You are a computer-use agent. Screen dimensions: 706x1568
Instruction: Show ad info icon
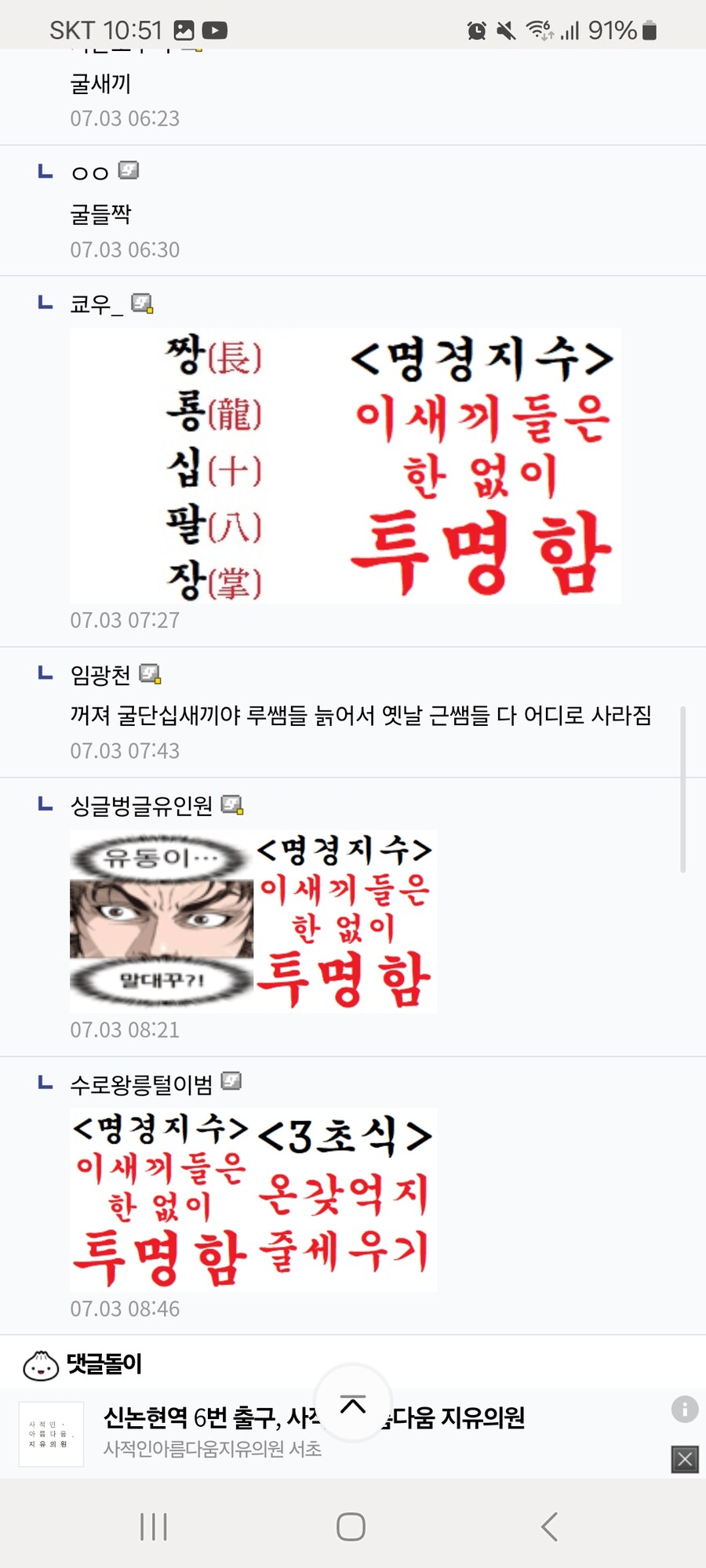click(x=685, y=1409)
